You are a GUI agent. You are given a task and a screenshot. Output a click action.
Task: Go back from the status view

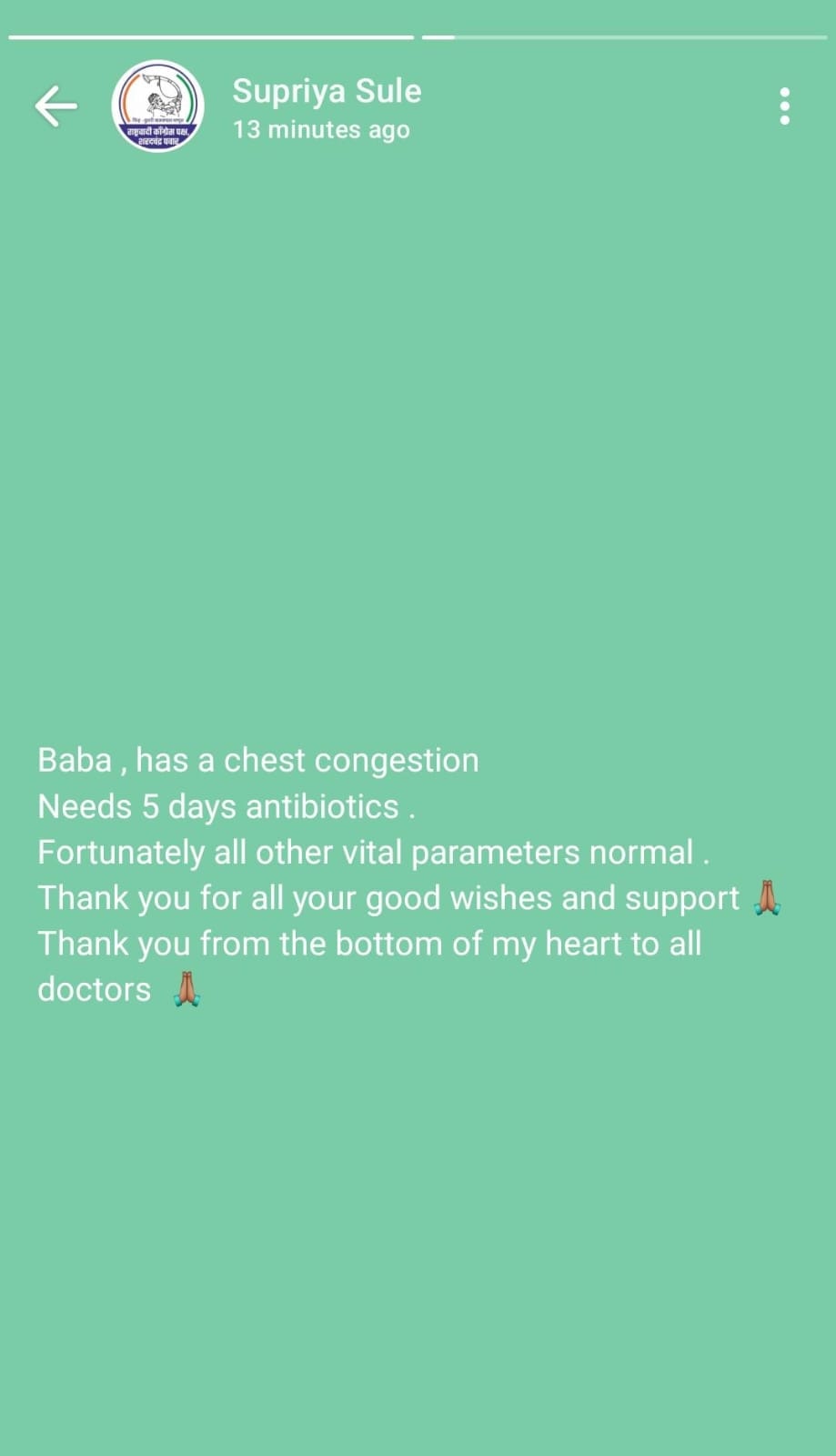55,106
